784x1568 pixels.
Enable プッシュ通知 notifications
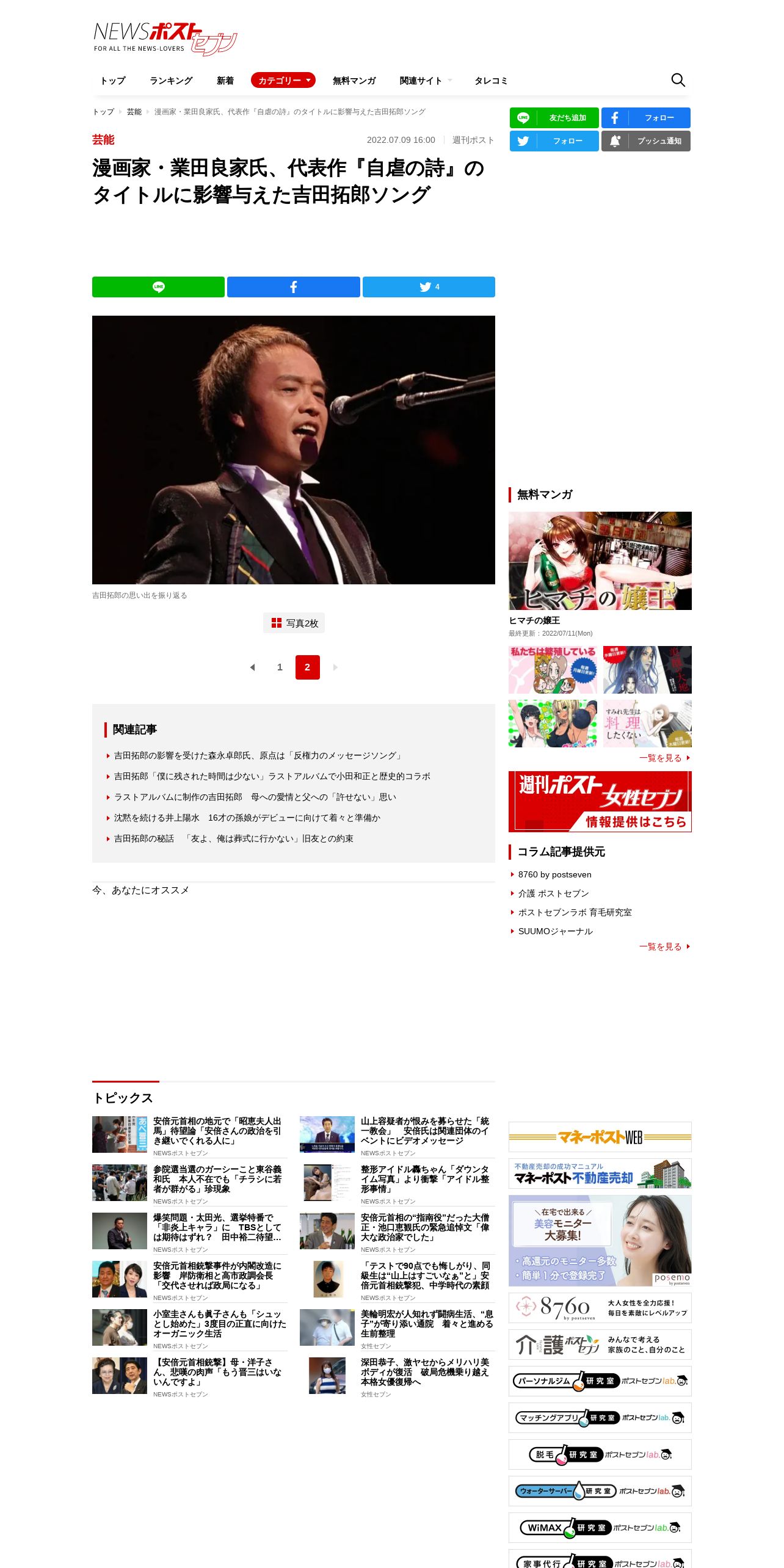pos(646,141)
